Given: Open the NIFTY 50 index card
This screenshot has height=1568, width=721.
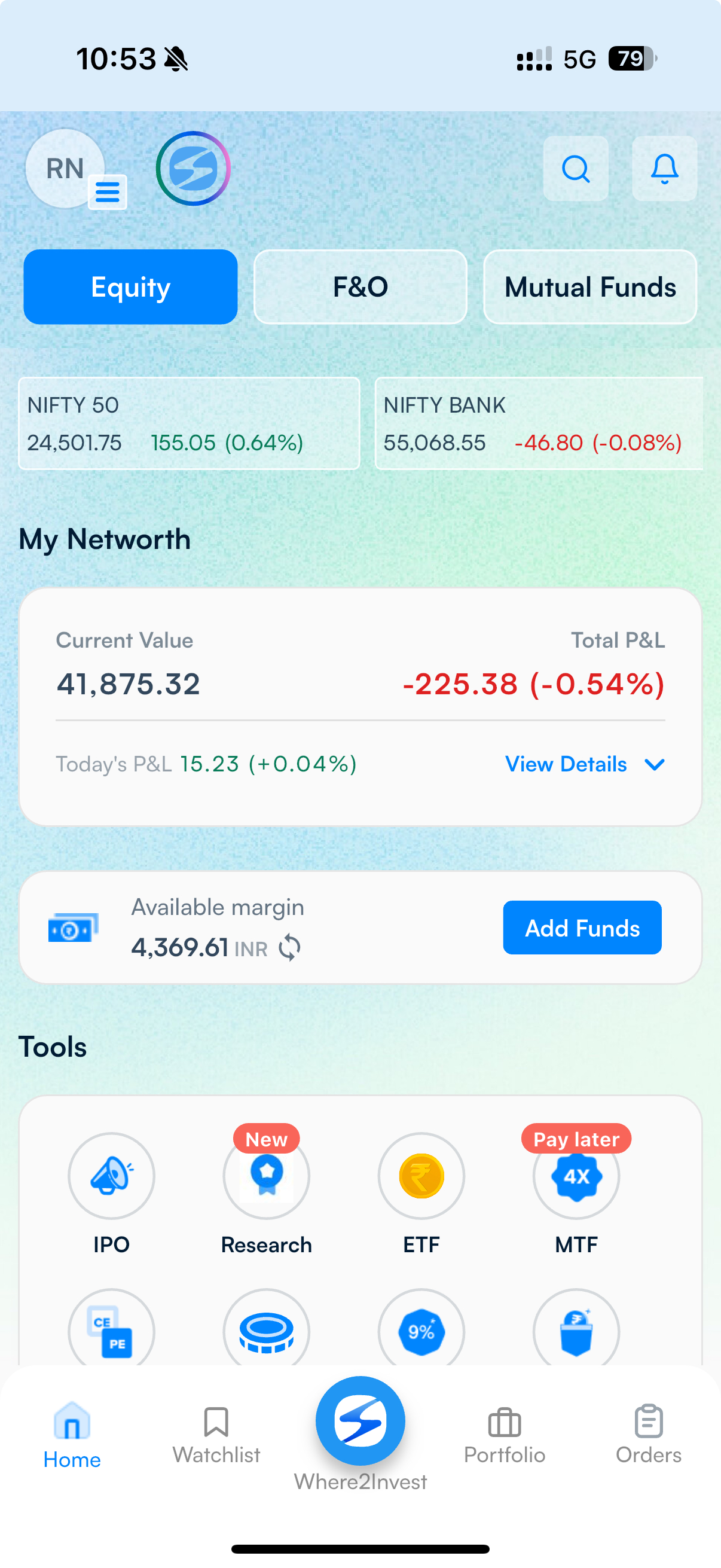Looking at the screenshot, I should point(188,423).
